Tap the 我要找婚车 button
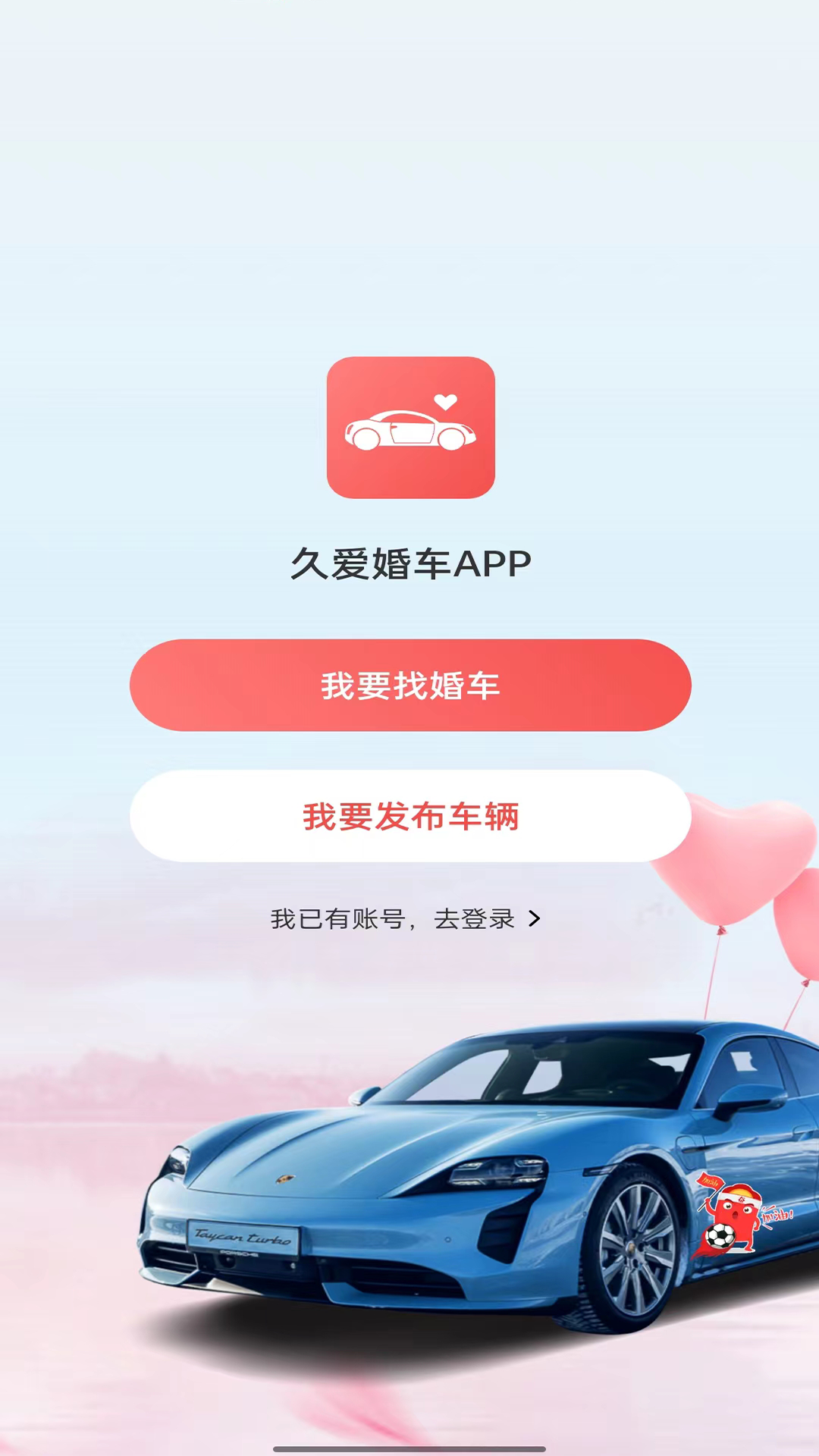Image resolution: width=819 pixels, height=1456 pixels. (410, 686)
